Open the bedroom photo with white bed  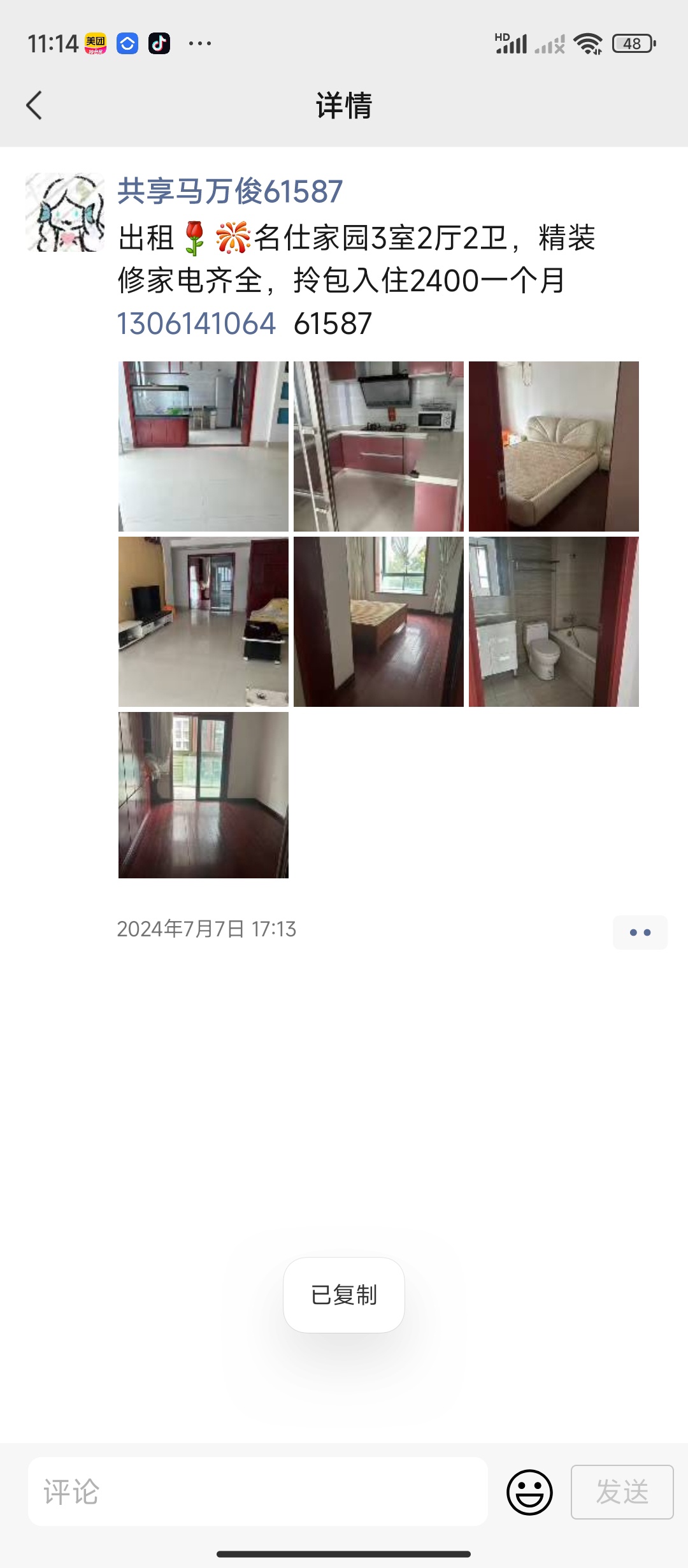point(554,446)
